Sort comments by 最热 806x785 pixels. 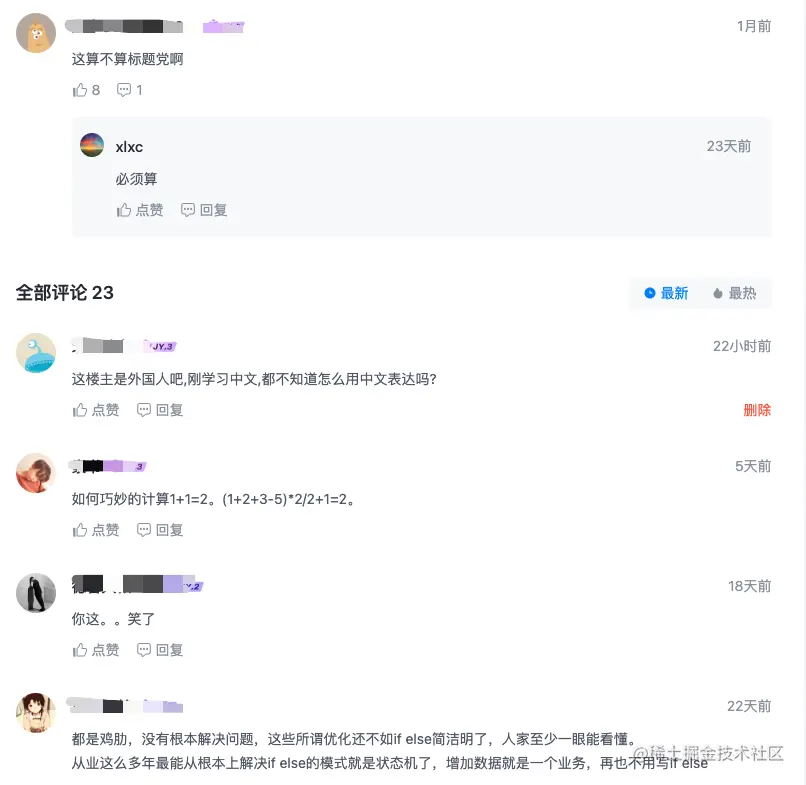coord(734,293)
